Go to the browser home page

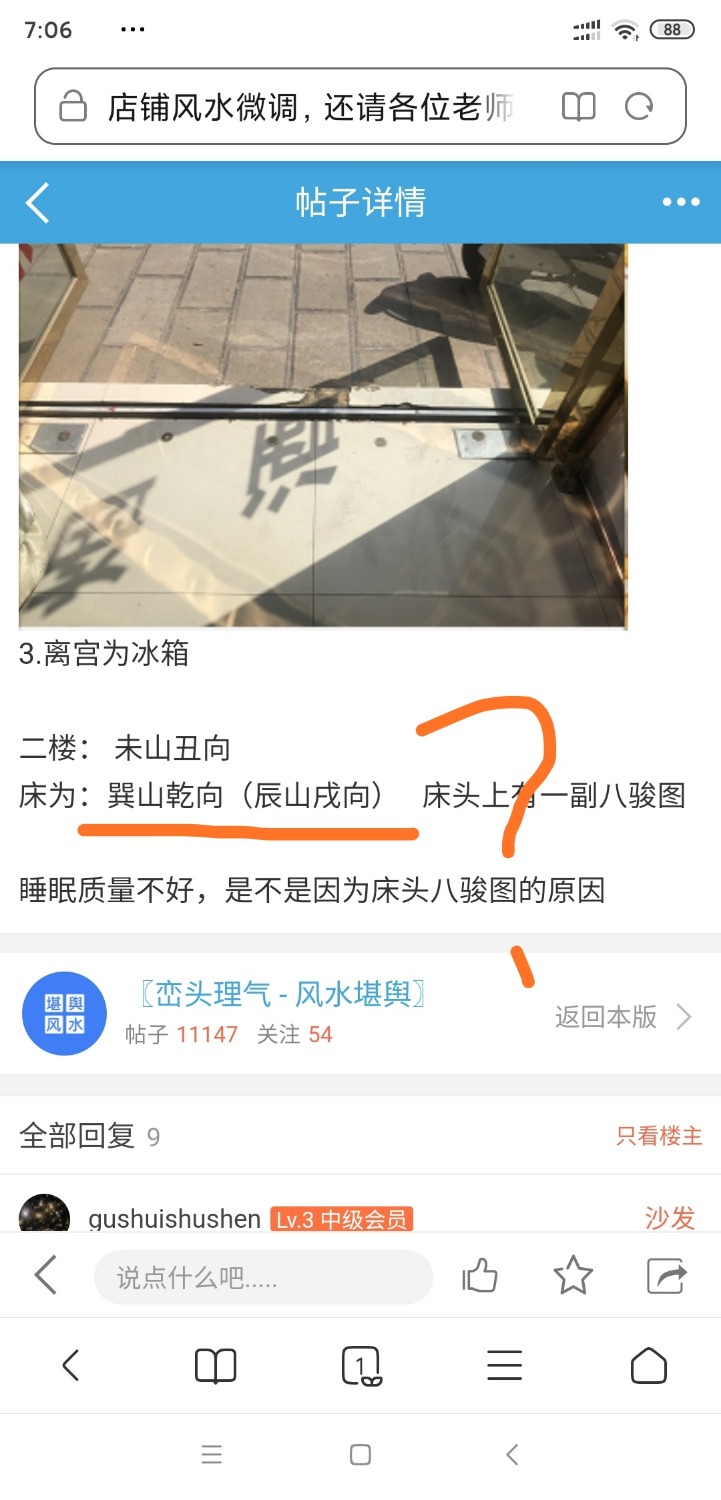(x=649, y=1365)
